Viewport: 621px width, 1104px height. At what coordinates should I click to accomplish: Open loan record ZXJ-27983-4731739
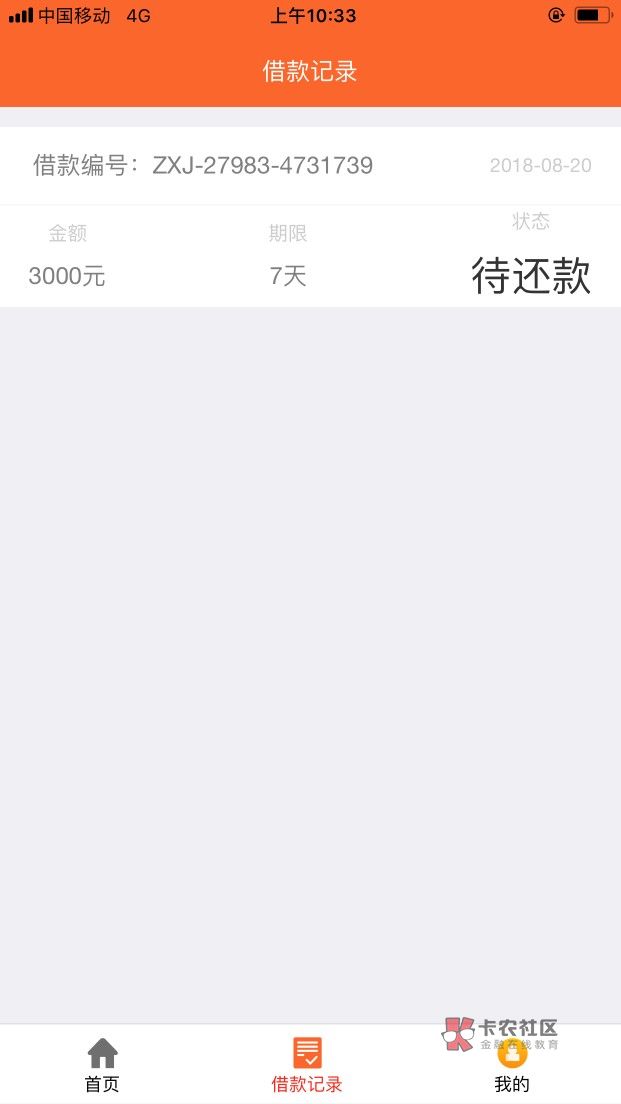click(310, 217)
